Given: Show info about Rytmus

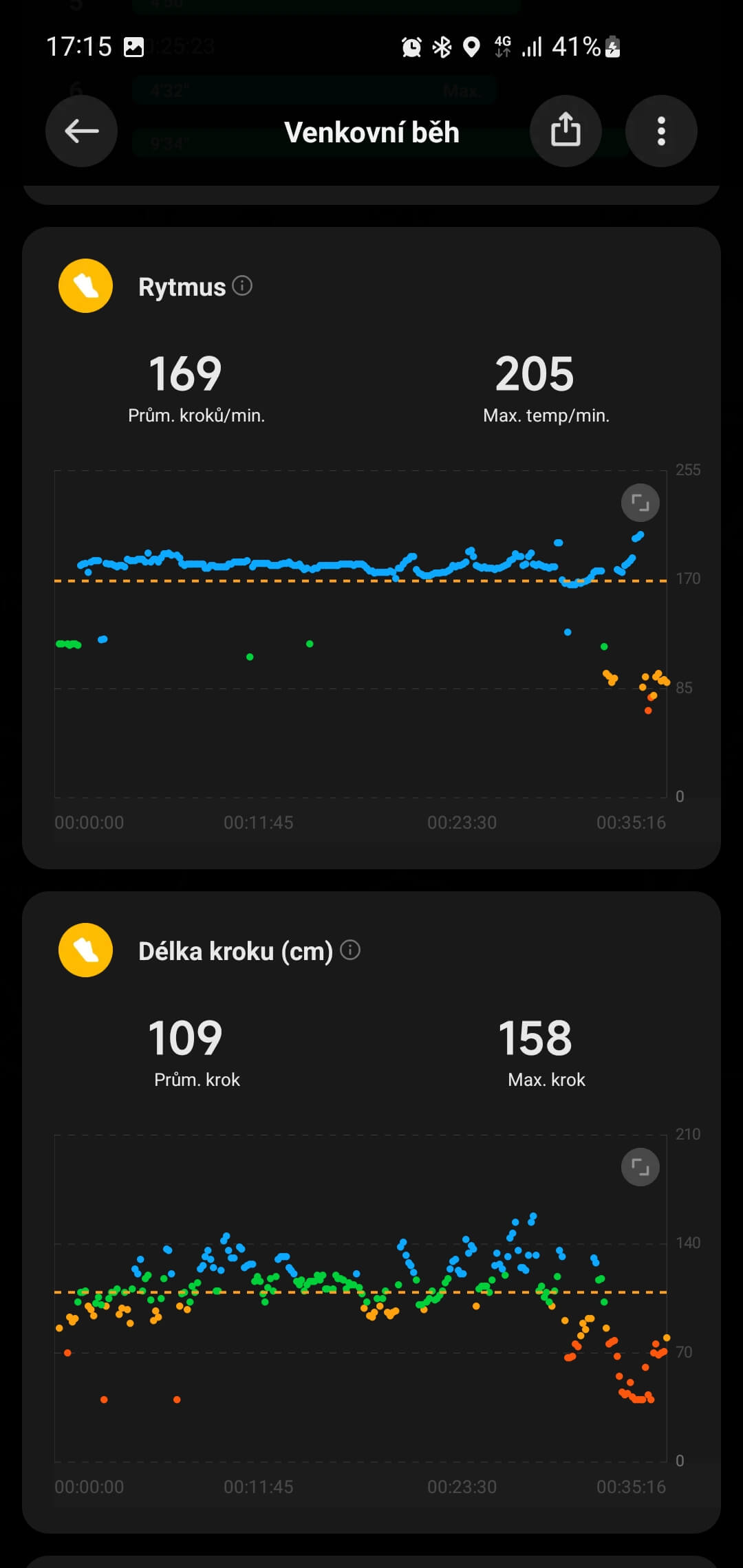Looking at the screenshot, I should [x=242, y=285].
